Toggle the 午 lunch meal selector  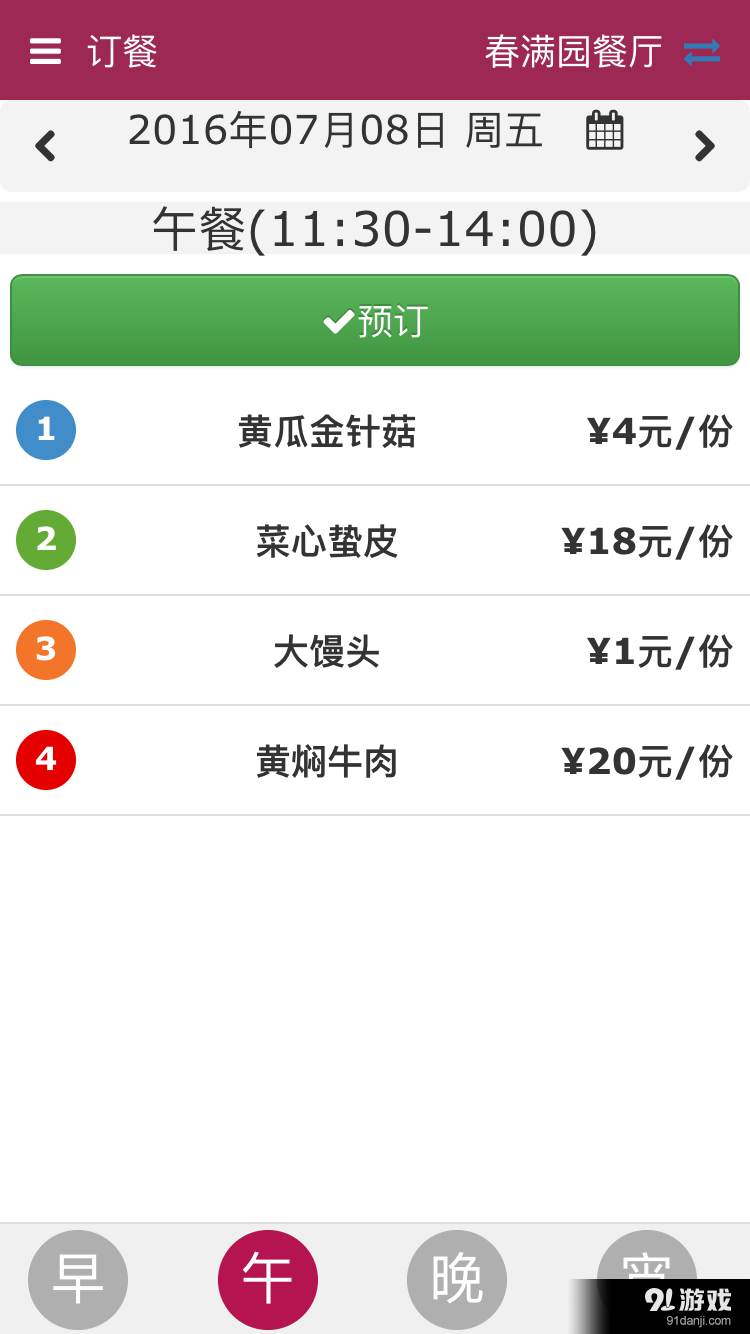(267, 1280)
